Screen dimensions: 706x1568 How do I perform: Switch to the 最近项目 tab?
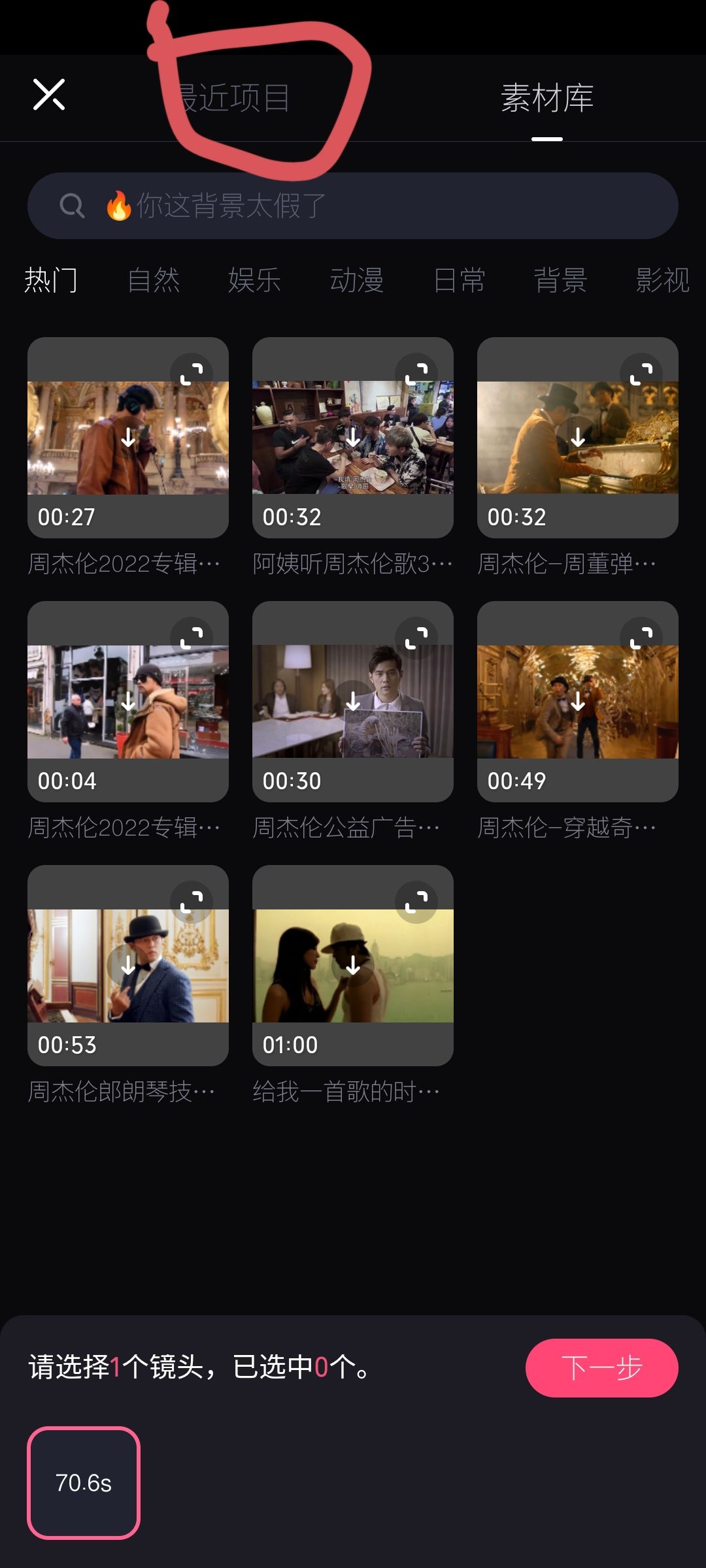click(x=232, y=98)
